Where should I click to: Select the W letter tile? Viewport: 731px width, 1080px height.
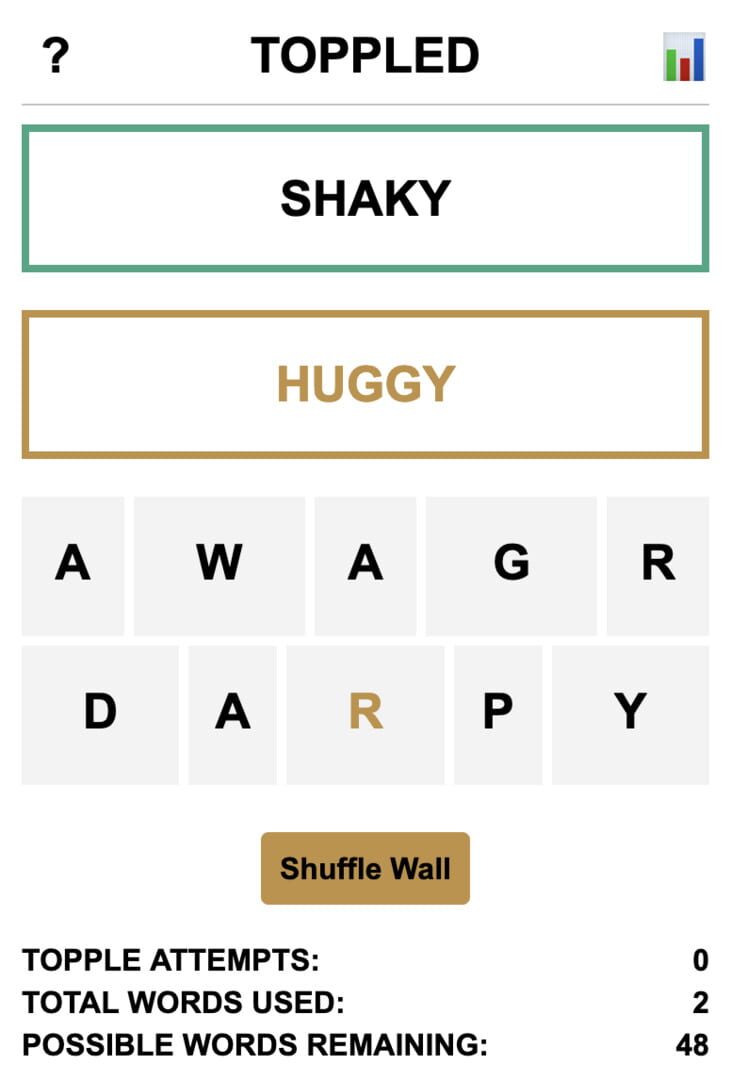tap(219, 565)
